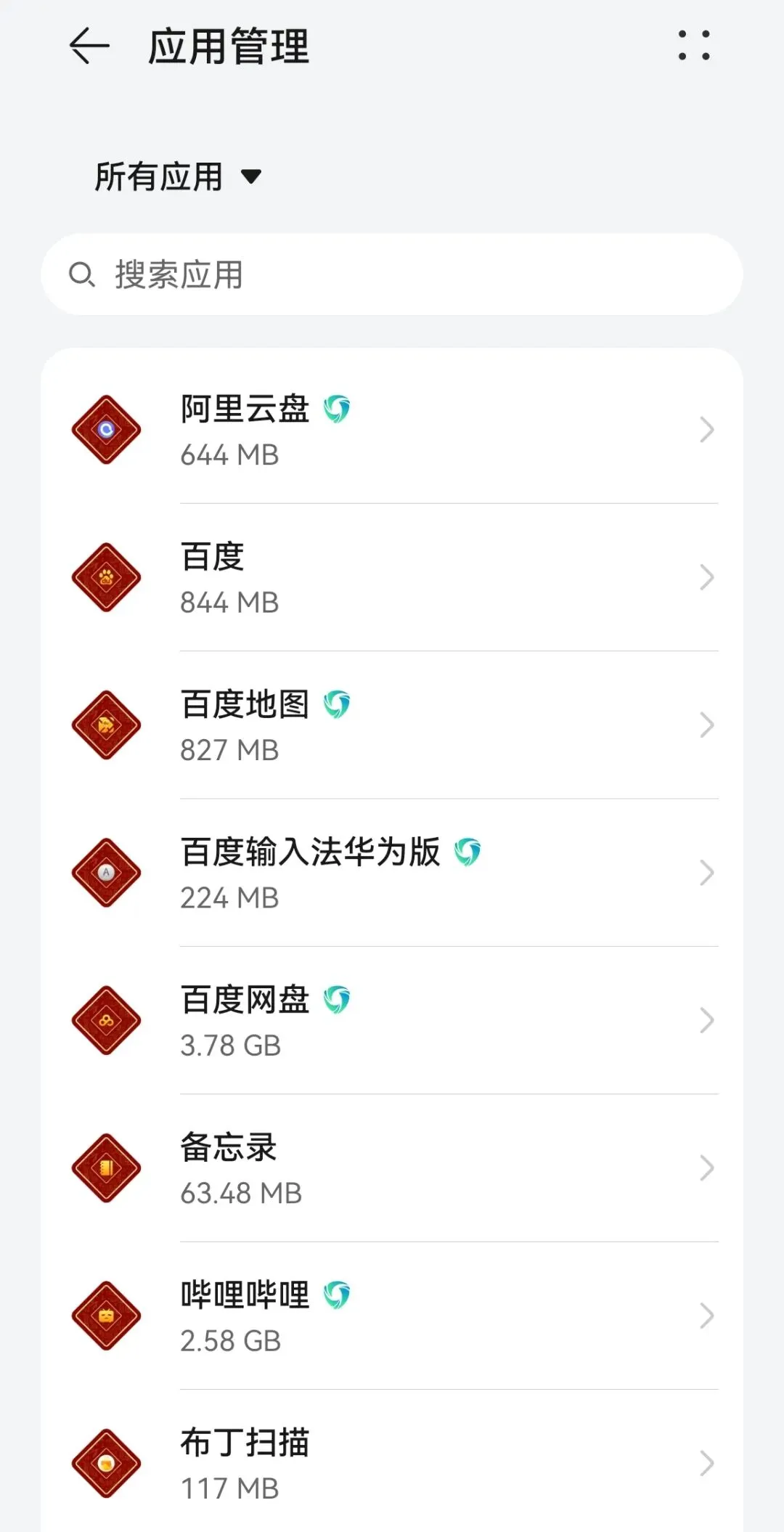This screenshot has height=1532, width=784.
Task: Select 百度输入法华为版 from the list
Action: point(392,873)
